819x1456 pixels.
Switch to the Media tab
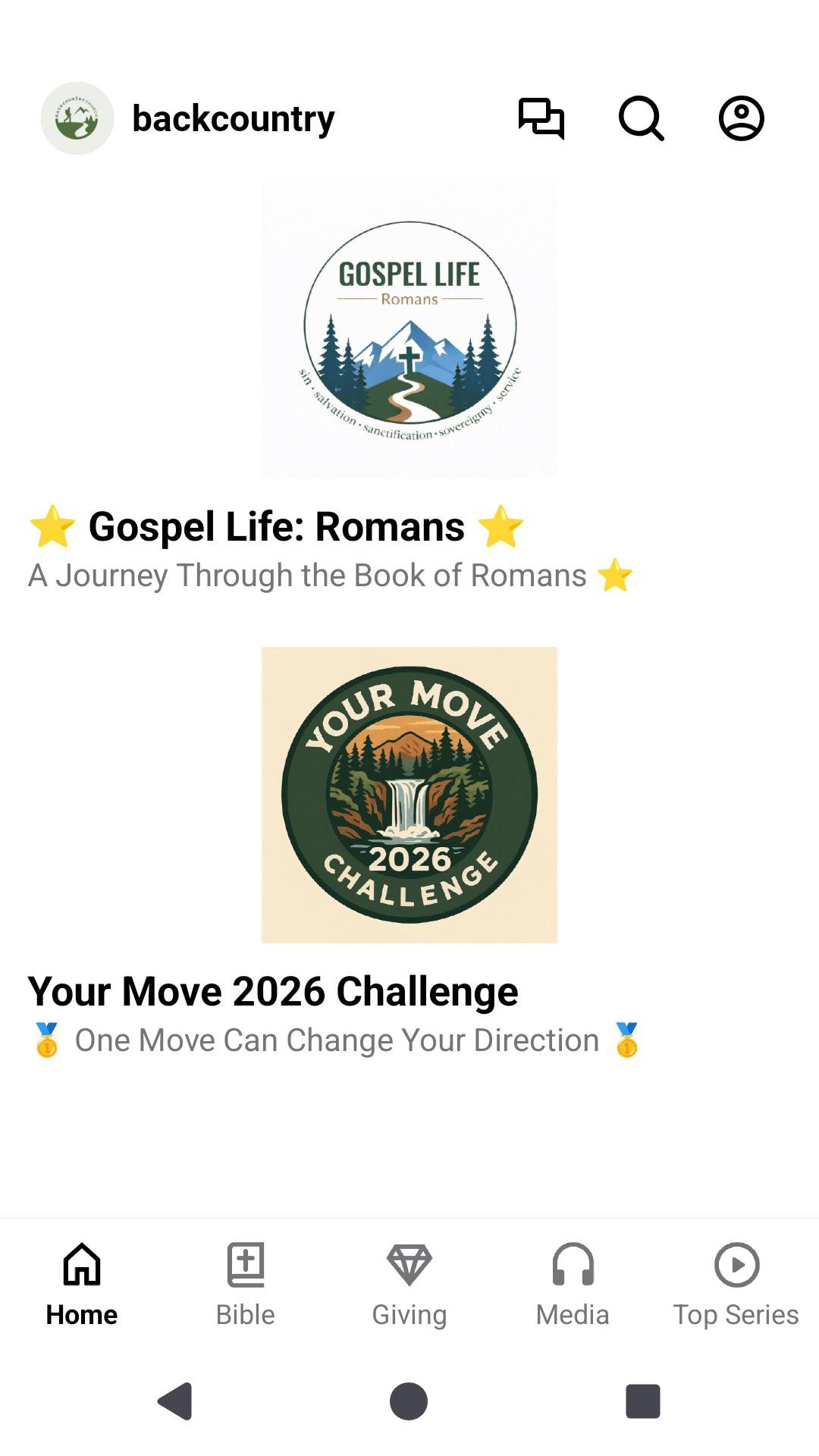tap(573, 1283)
